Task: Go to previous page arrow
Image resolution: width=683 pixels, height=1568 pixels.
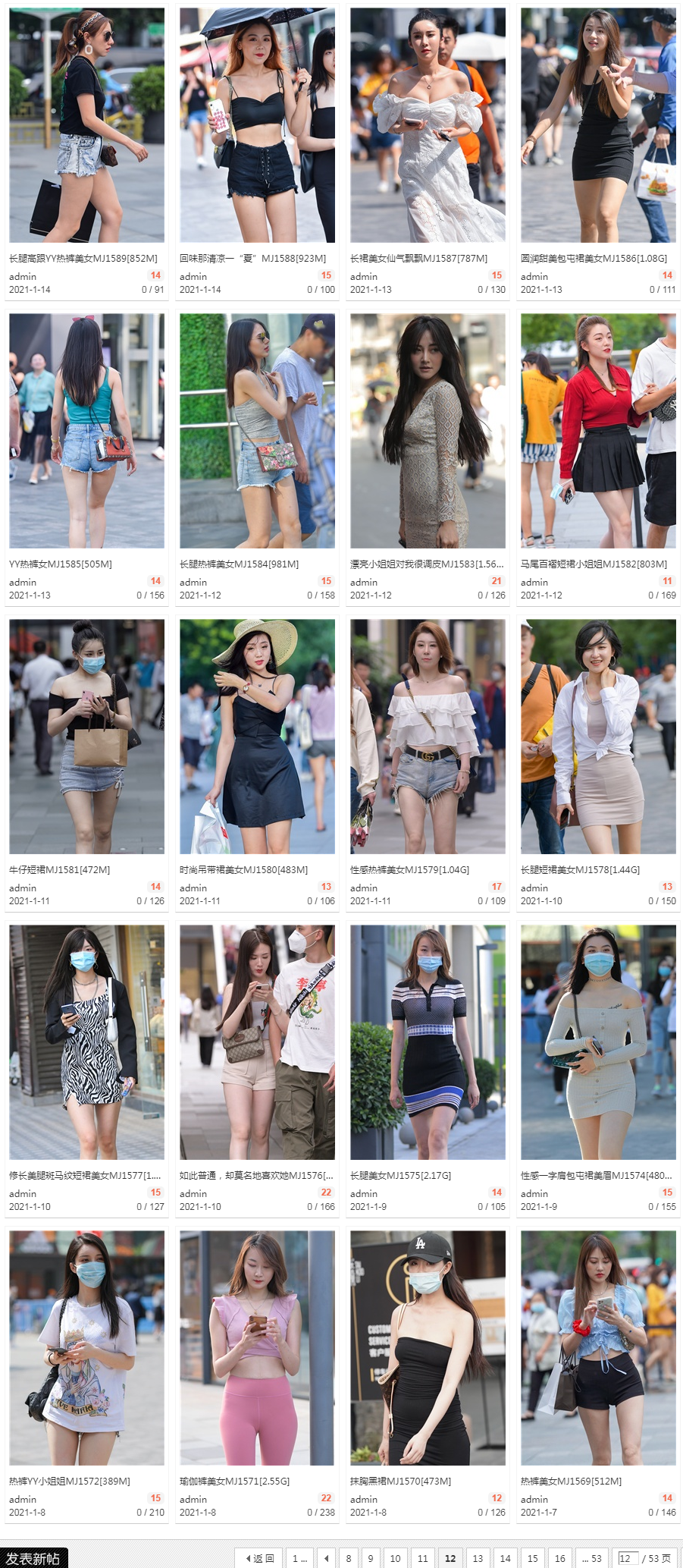Action: pyautogui.click(x=327, y=1558)
